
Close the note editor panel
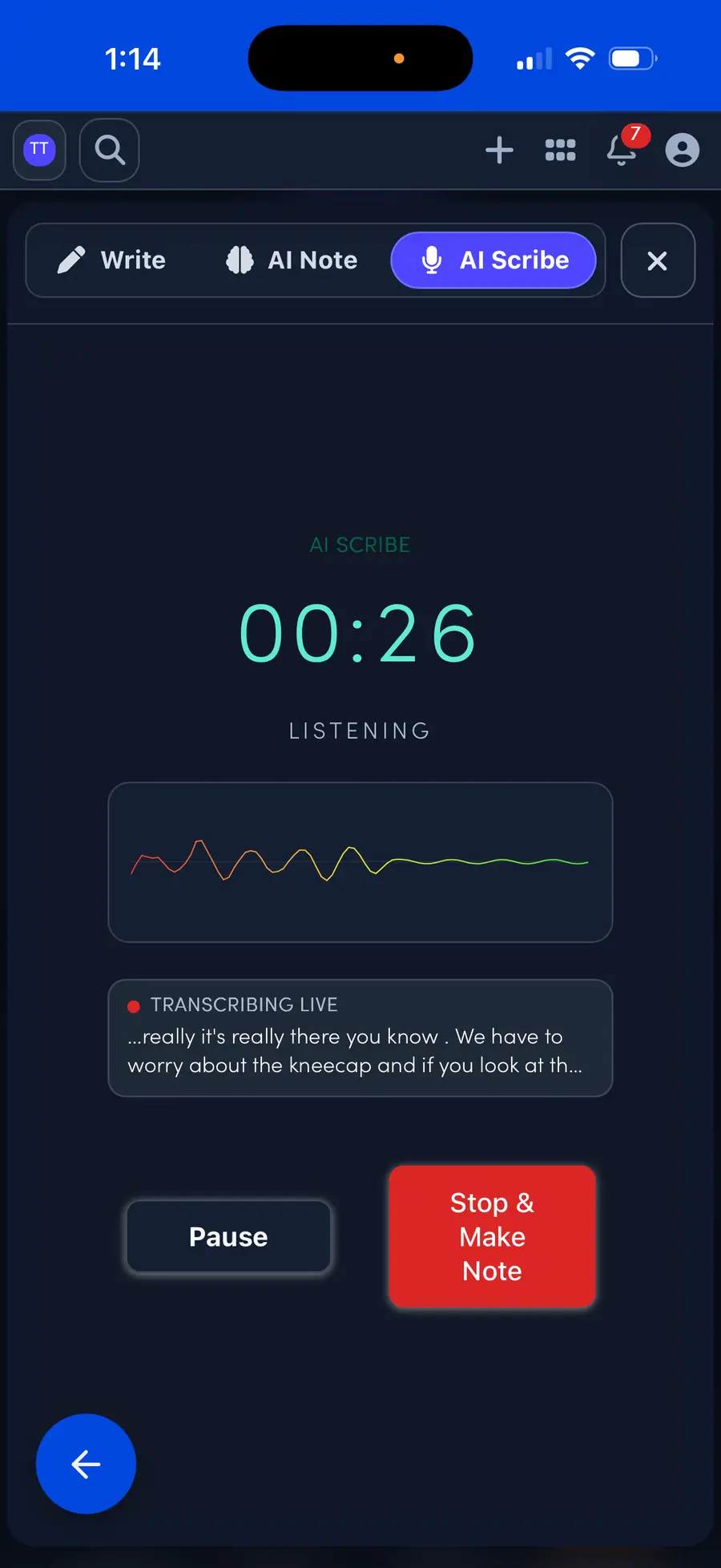pyautogui.click(x=658, y=260)
